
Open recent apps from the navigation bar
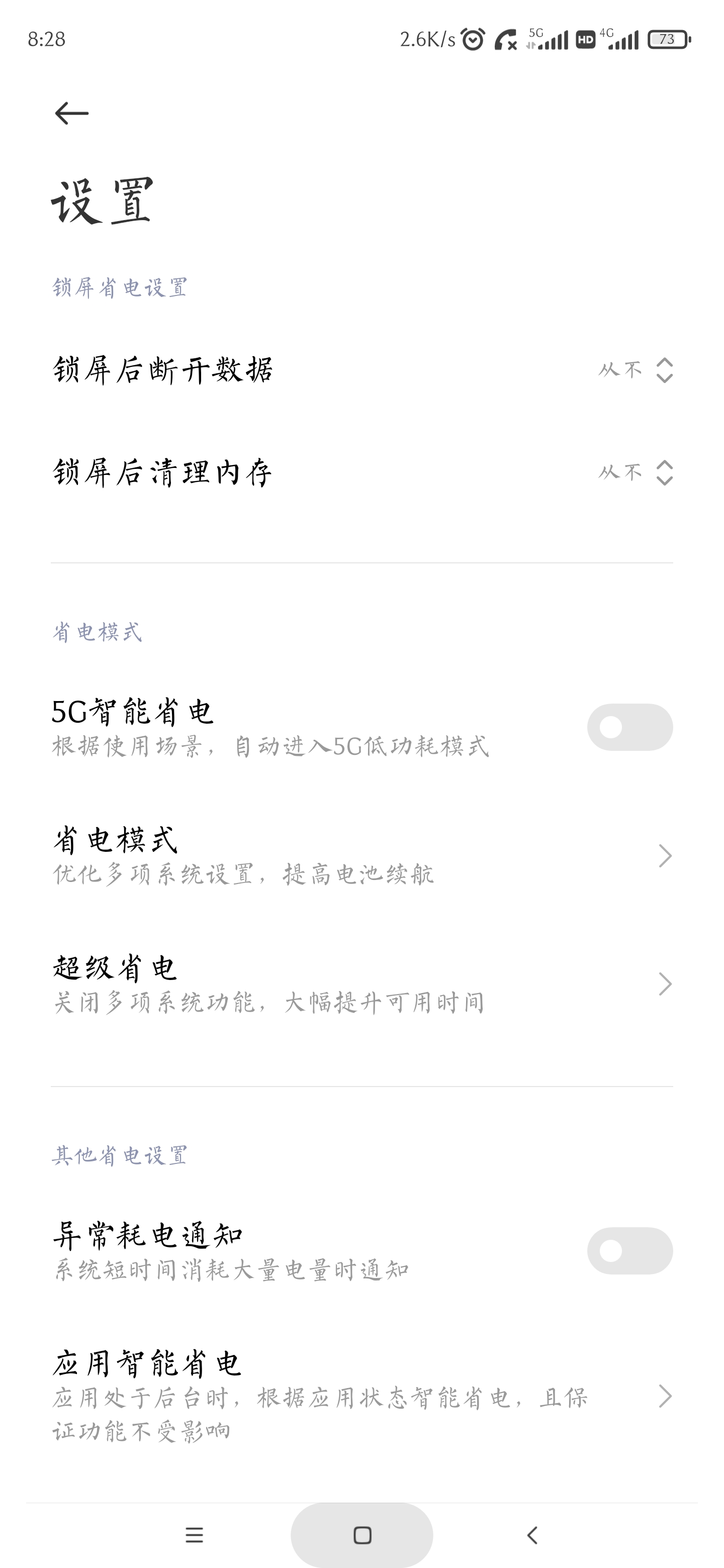pyautogui.click(x=194, y=1535)
